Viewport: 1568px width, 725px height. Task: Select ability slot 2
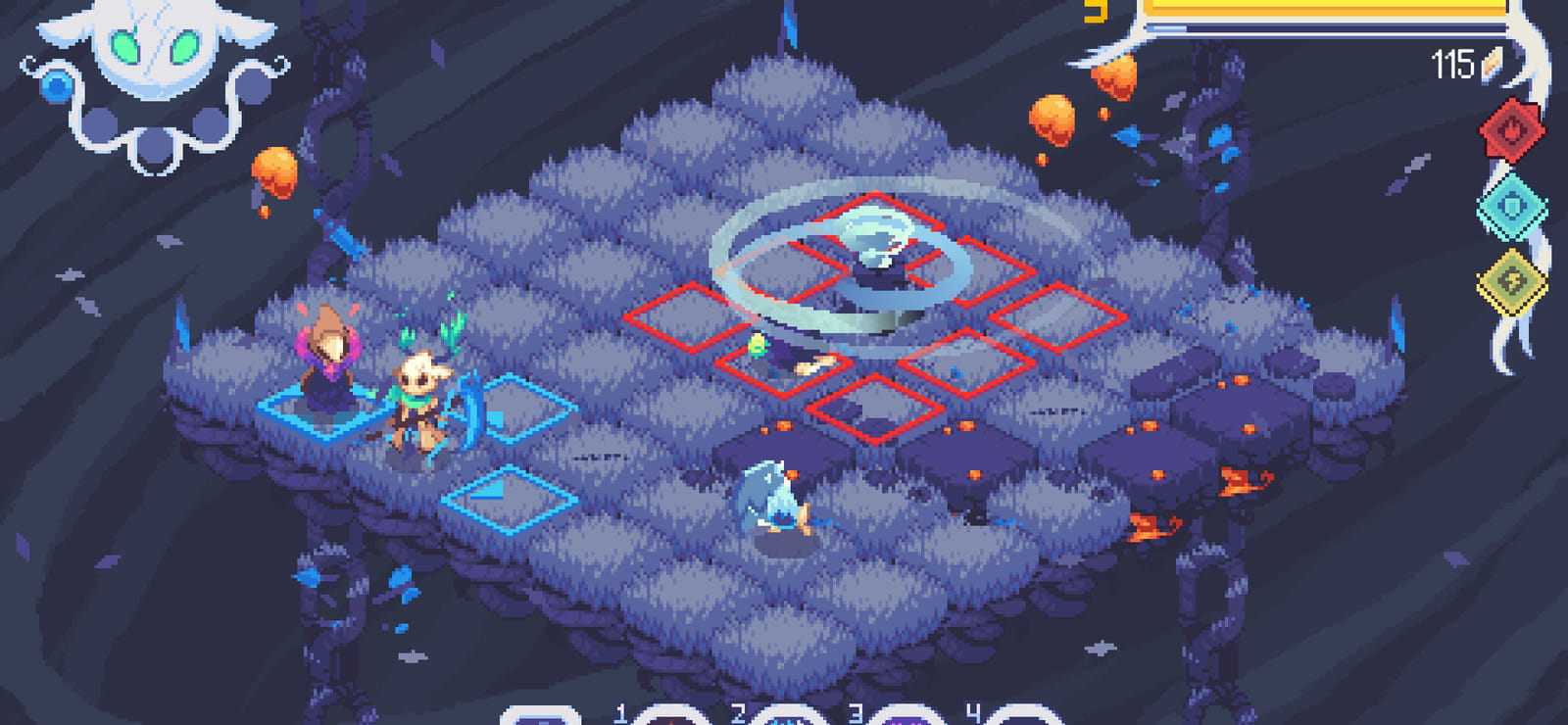coord(789,716)
